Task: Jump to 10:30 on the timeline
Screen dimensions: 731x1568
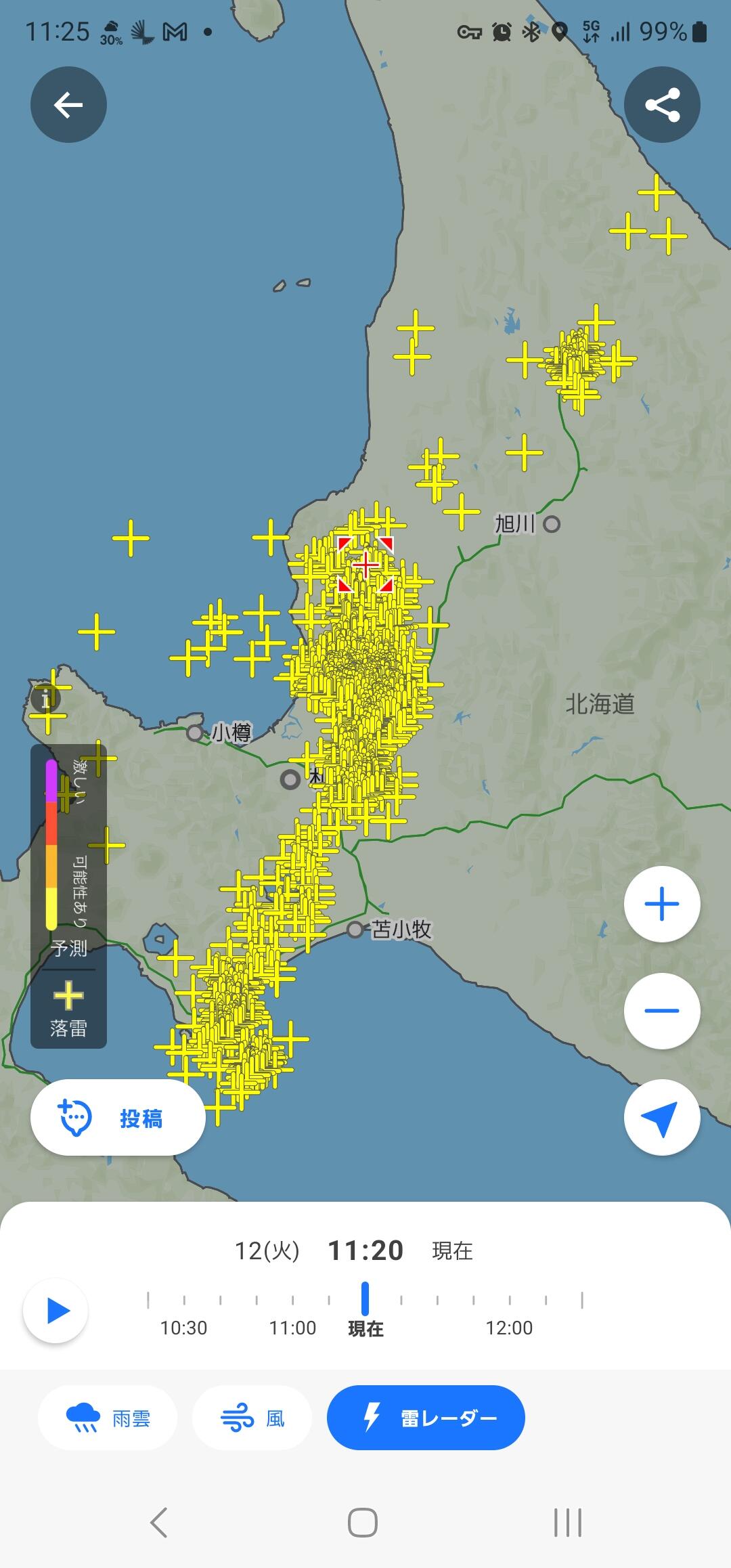Action: [184, 1301]
